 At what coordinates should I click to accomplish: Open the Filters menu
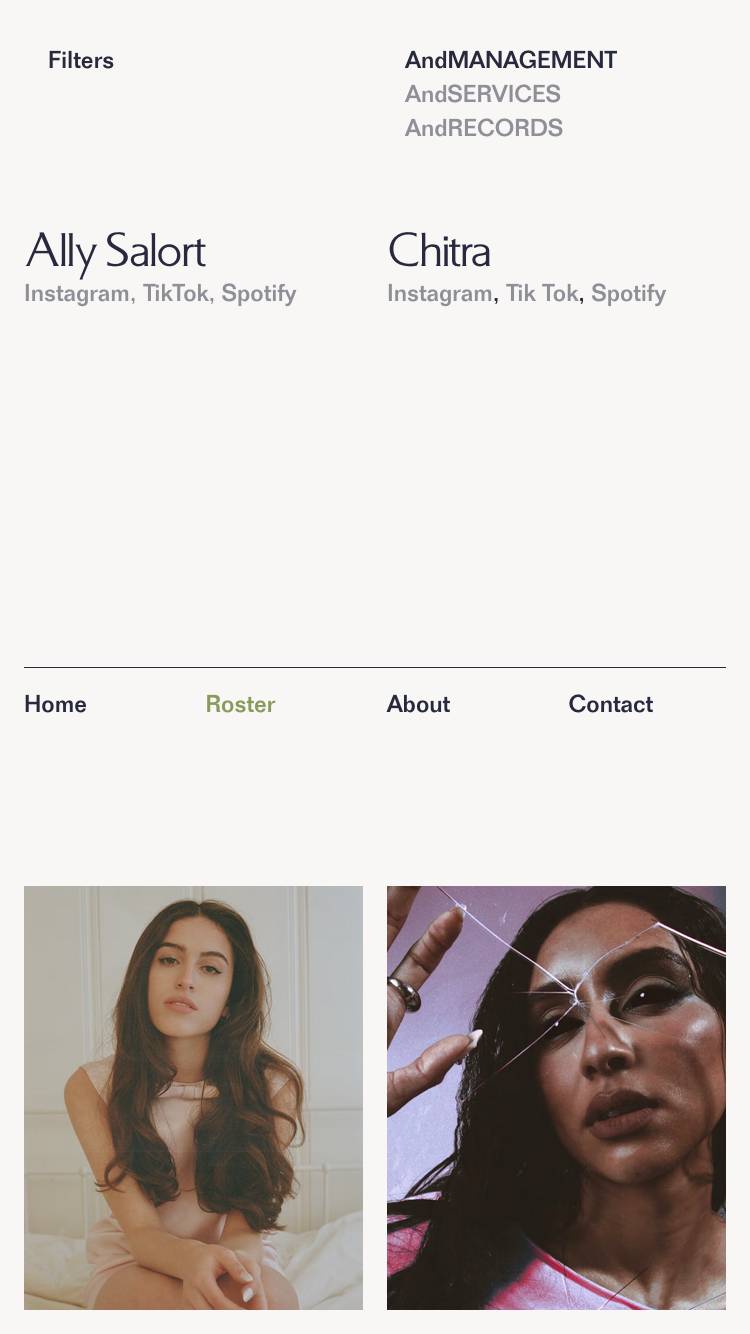coord(81,60)
